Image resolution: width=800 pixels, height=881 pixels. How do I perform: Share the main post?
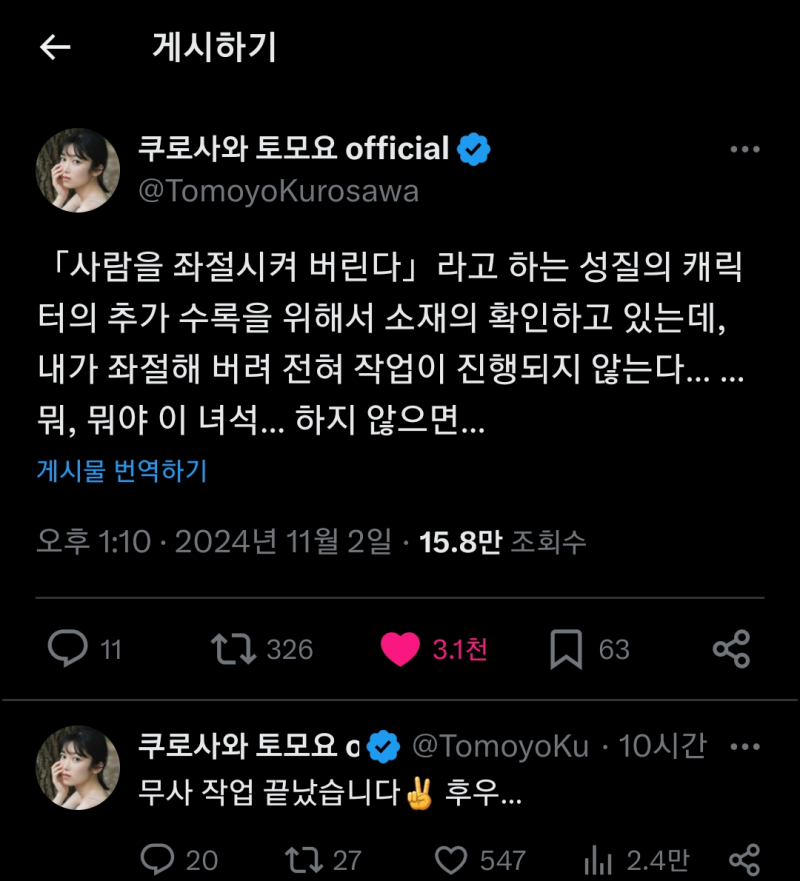pos(731,649)
